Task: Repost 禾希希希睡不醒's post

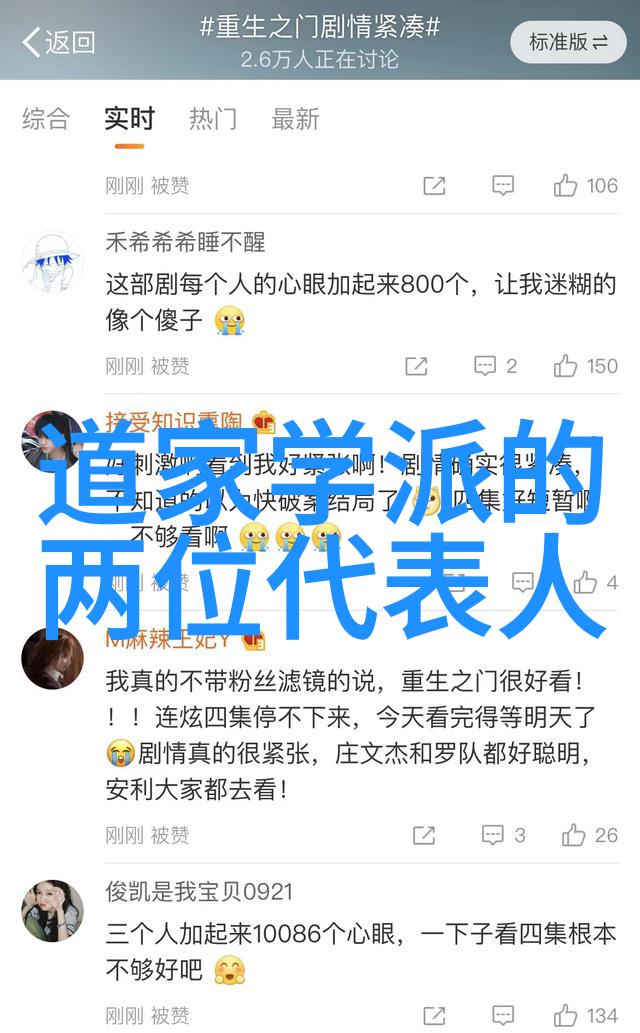Action: coord(416,366)
